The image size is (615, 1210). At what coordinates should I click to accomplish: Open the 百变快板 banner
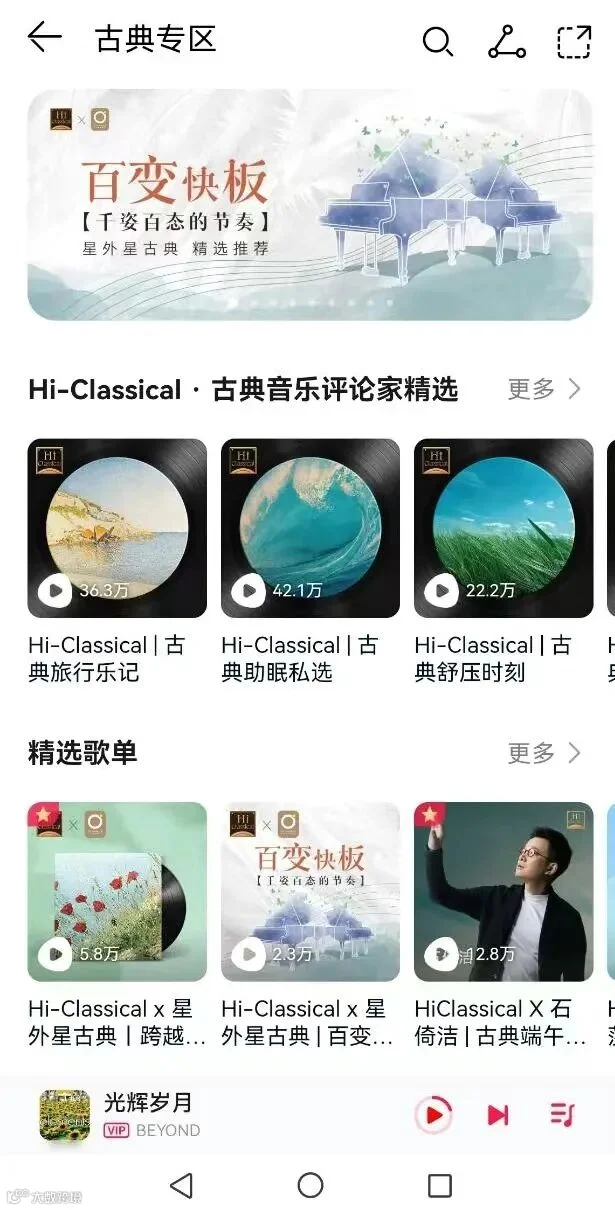click(310, 205)
